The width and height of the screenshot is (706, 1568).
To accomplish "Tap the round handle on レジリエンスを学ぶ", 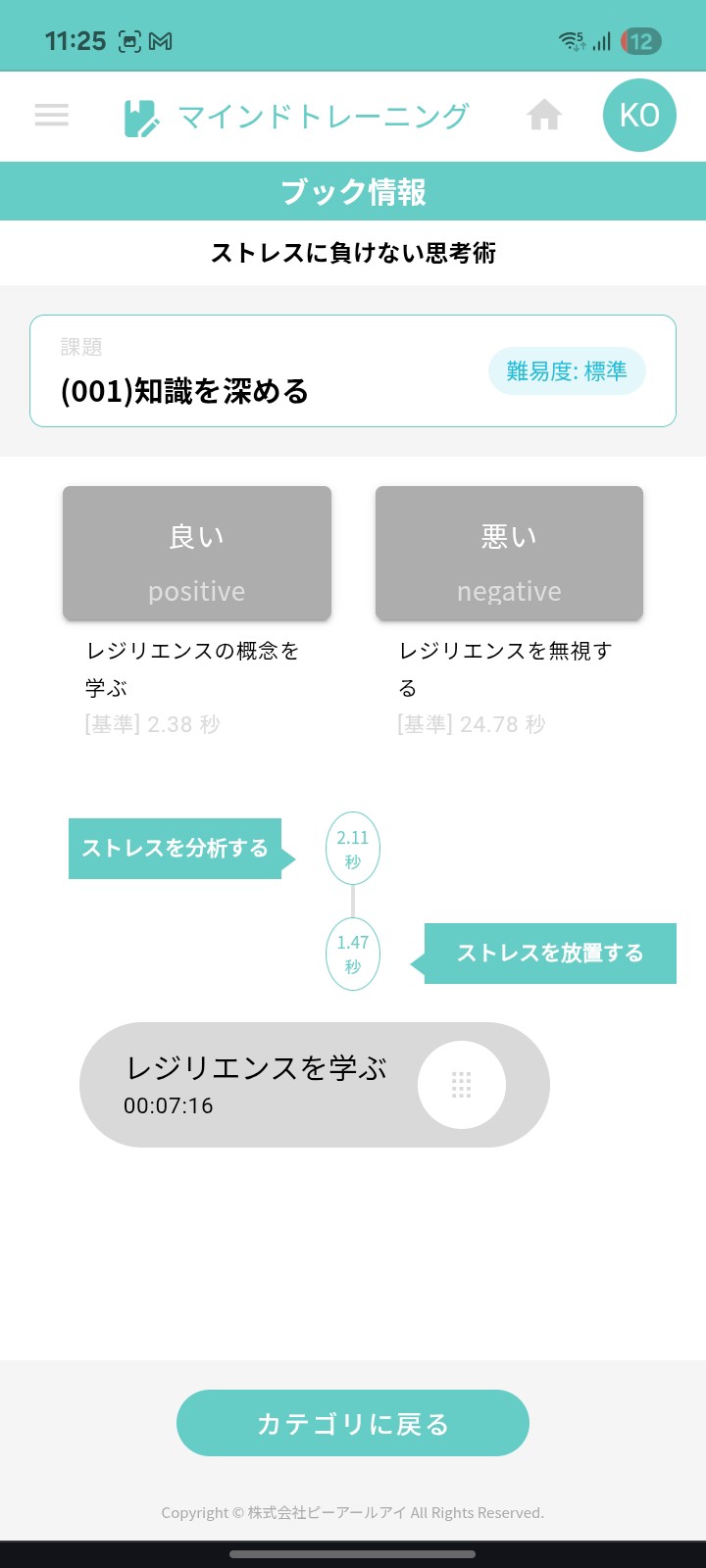I will pos(461,1085).
